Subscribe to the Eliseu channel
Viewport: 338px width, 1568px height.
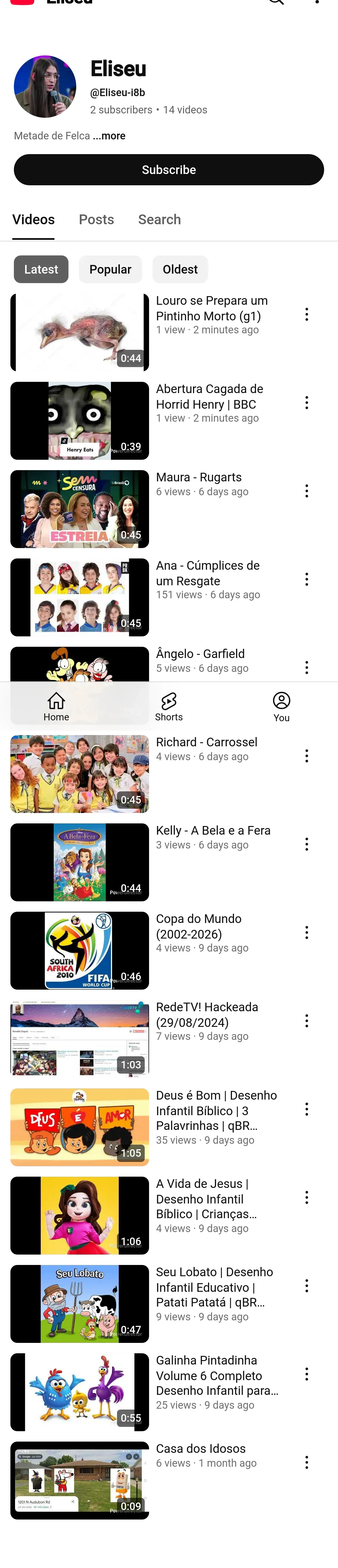tap(169, 170)
